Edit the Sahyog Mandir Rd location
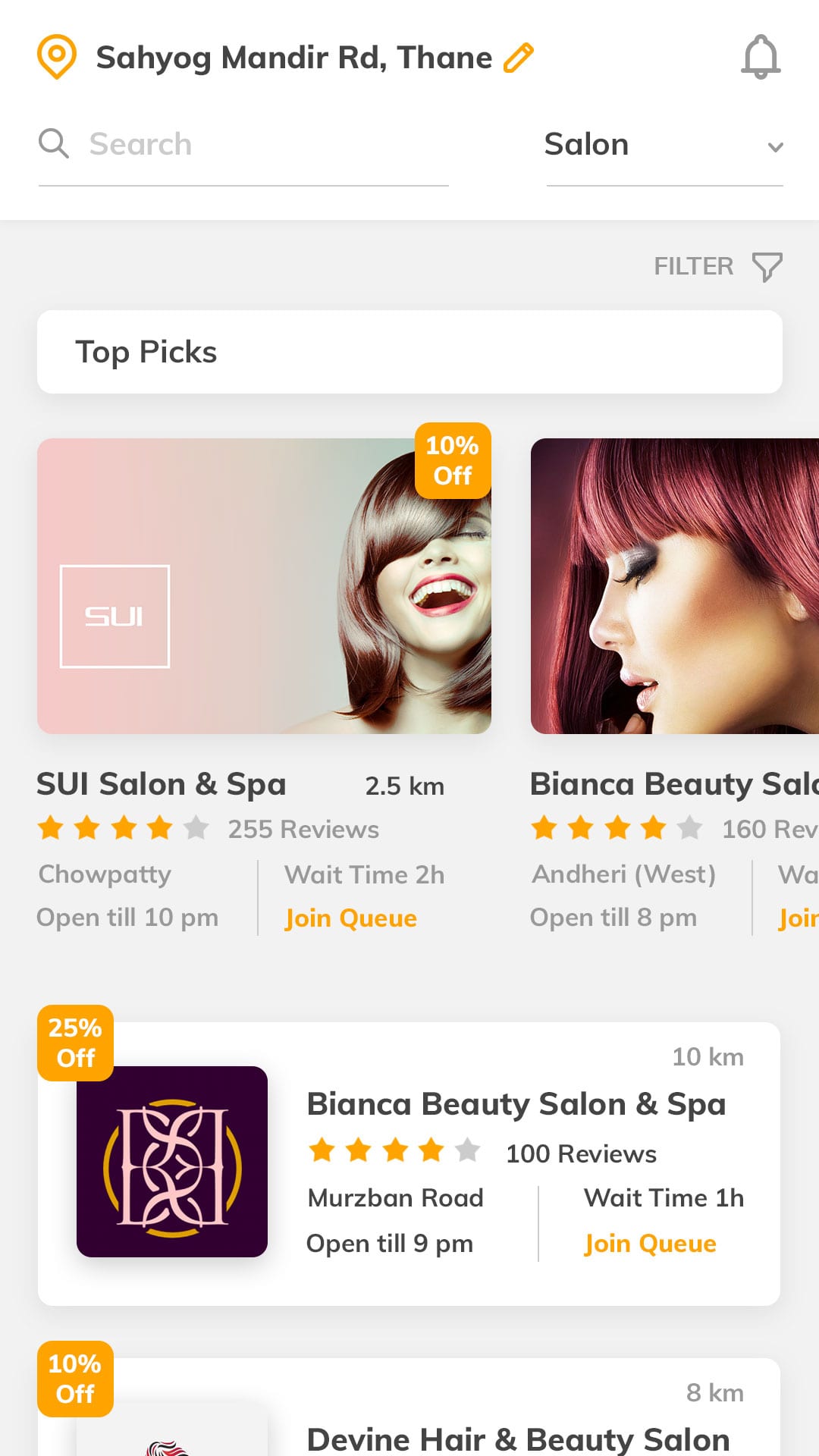This screenshot has height=1456, width=819. tap(519, 58)
